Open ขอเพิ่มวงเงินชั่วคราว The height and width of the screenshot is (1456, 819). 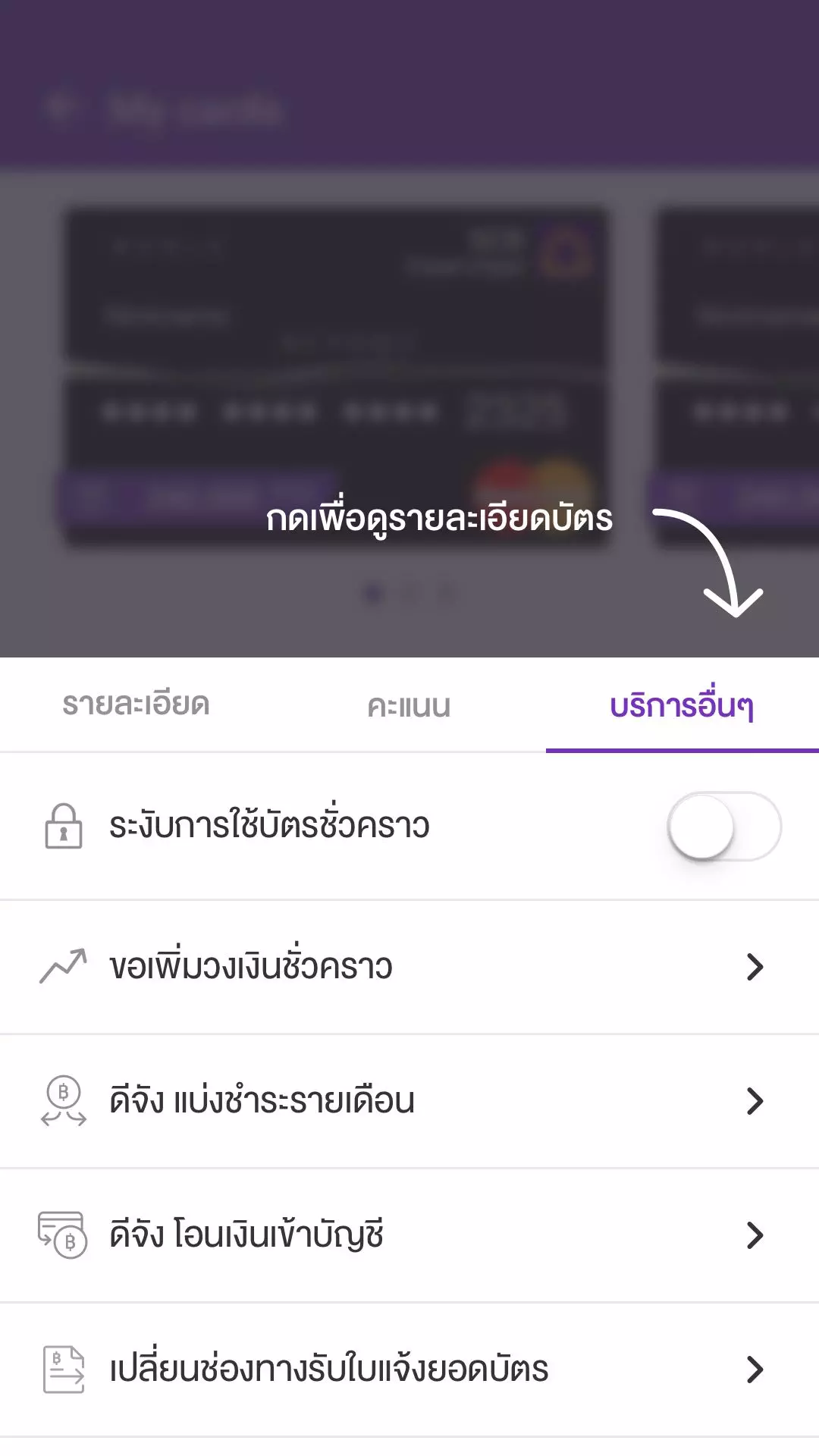[x=409, y=967]
